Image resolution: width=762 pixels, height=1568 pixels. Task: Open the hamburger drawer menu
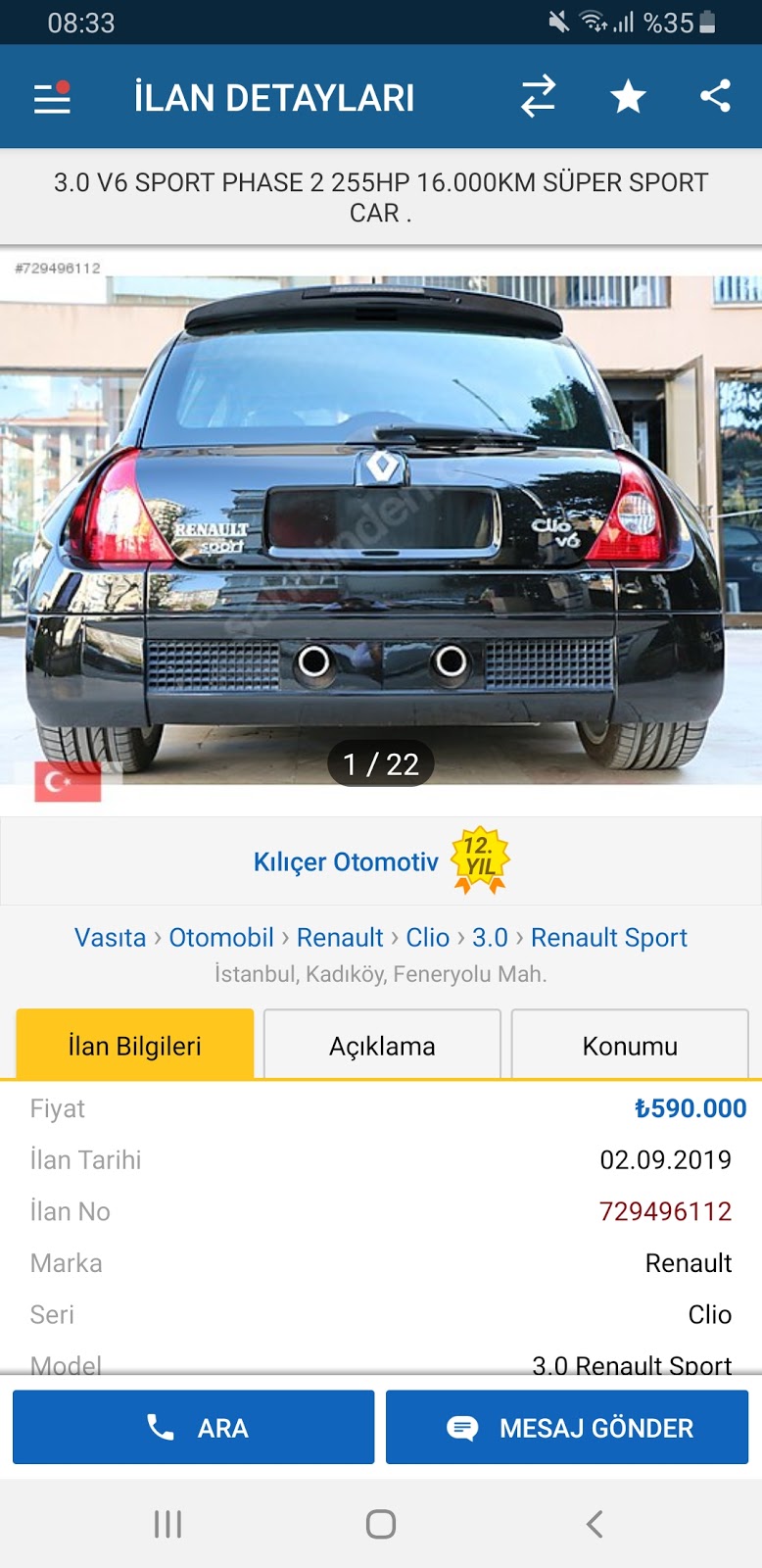coord(52,97)
